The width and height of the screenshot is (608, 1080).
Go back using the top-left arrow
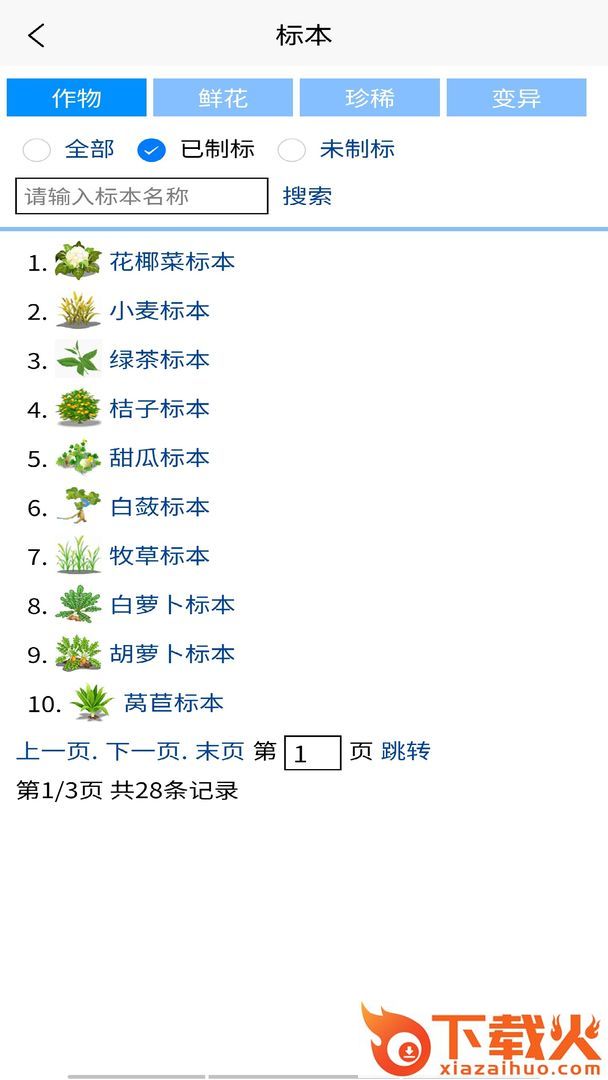click(37, 36)
